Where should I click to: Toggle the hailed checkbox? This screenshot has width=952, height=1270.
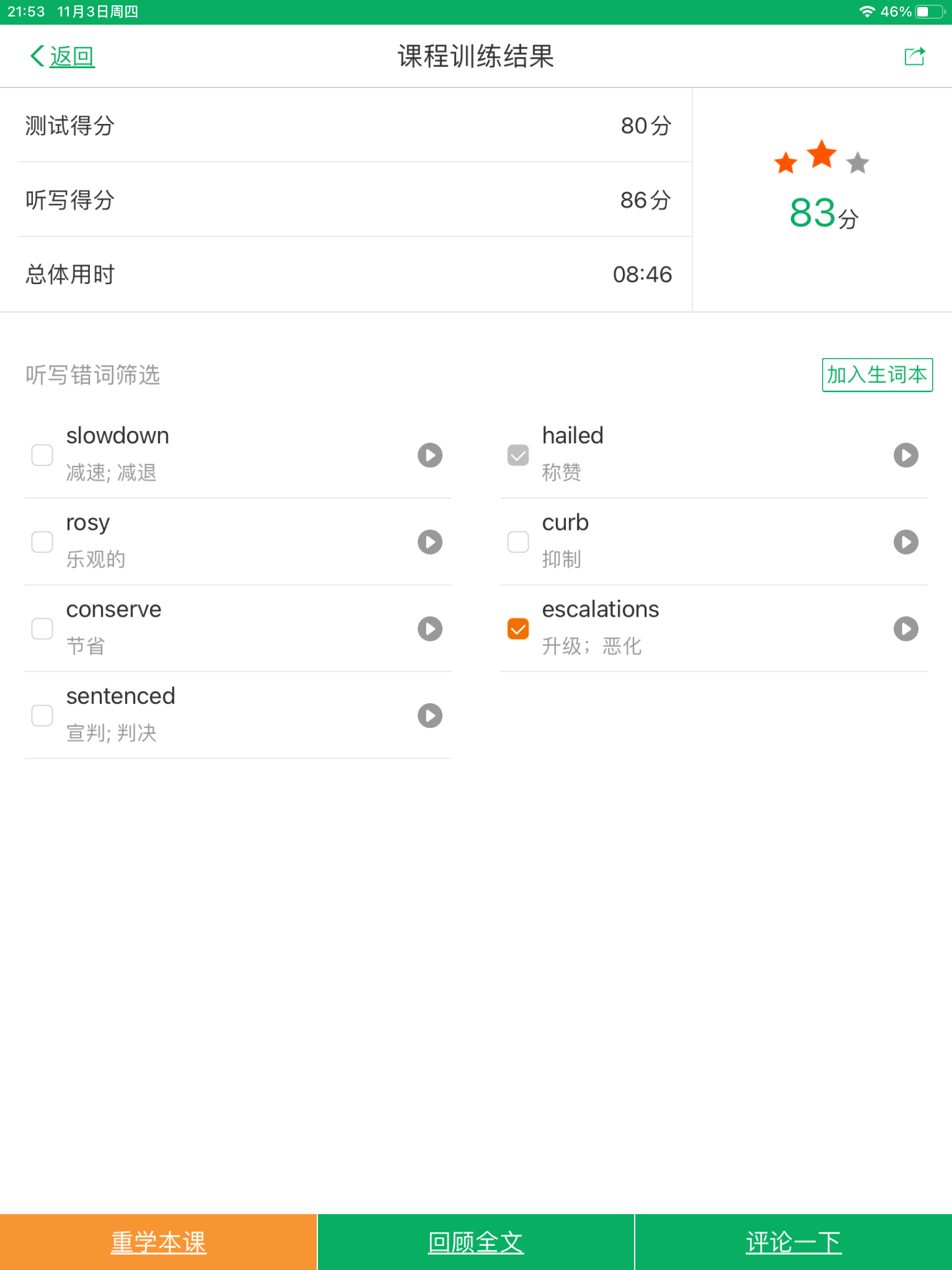point(518,455)
